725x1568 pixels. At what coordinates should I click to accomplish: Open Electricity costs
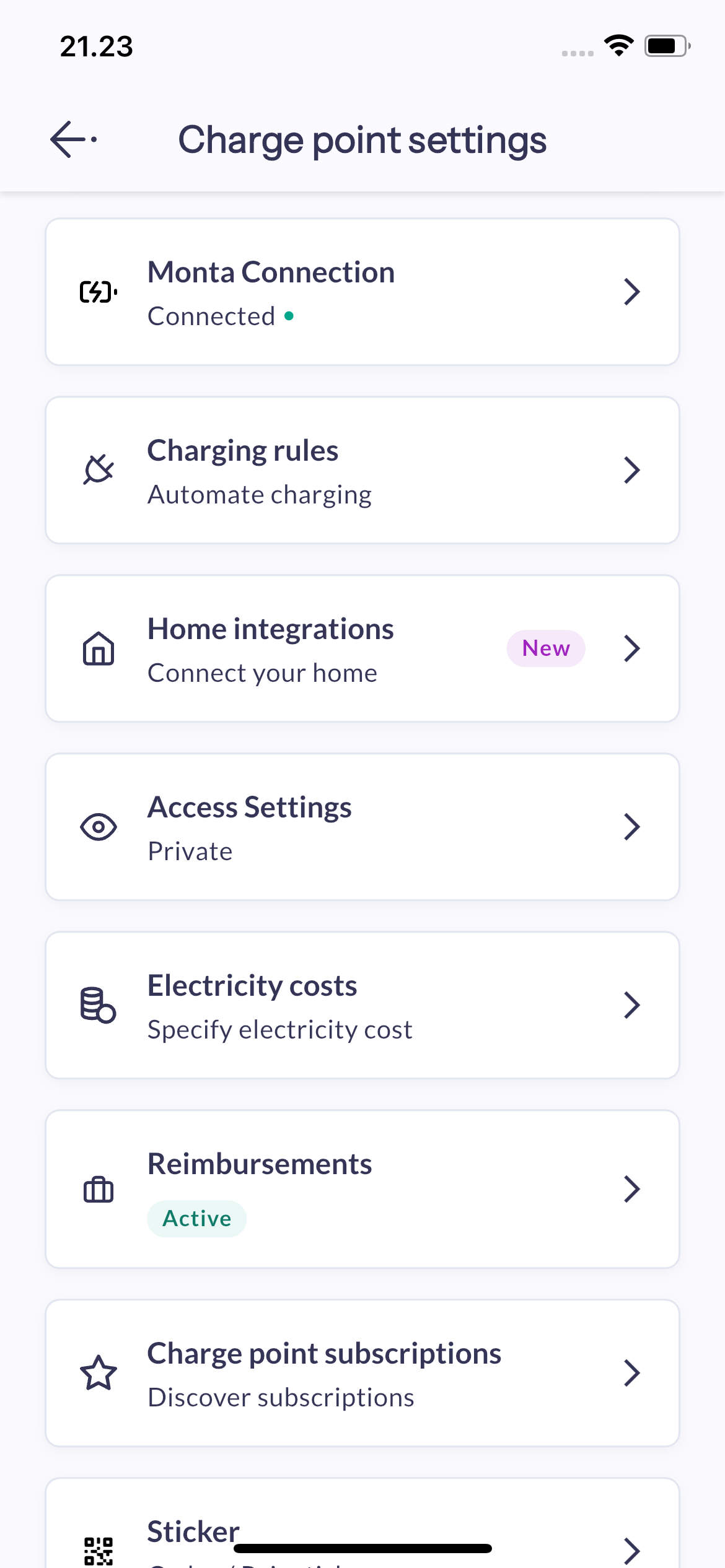coord(362,1005)
